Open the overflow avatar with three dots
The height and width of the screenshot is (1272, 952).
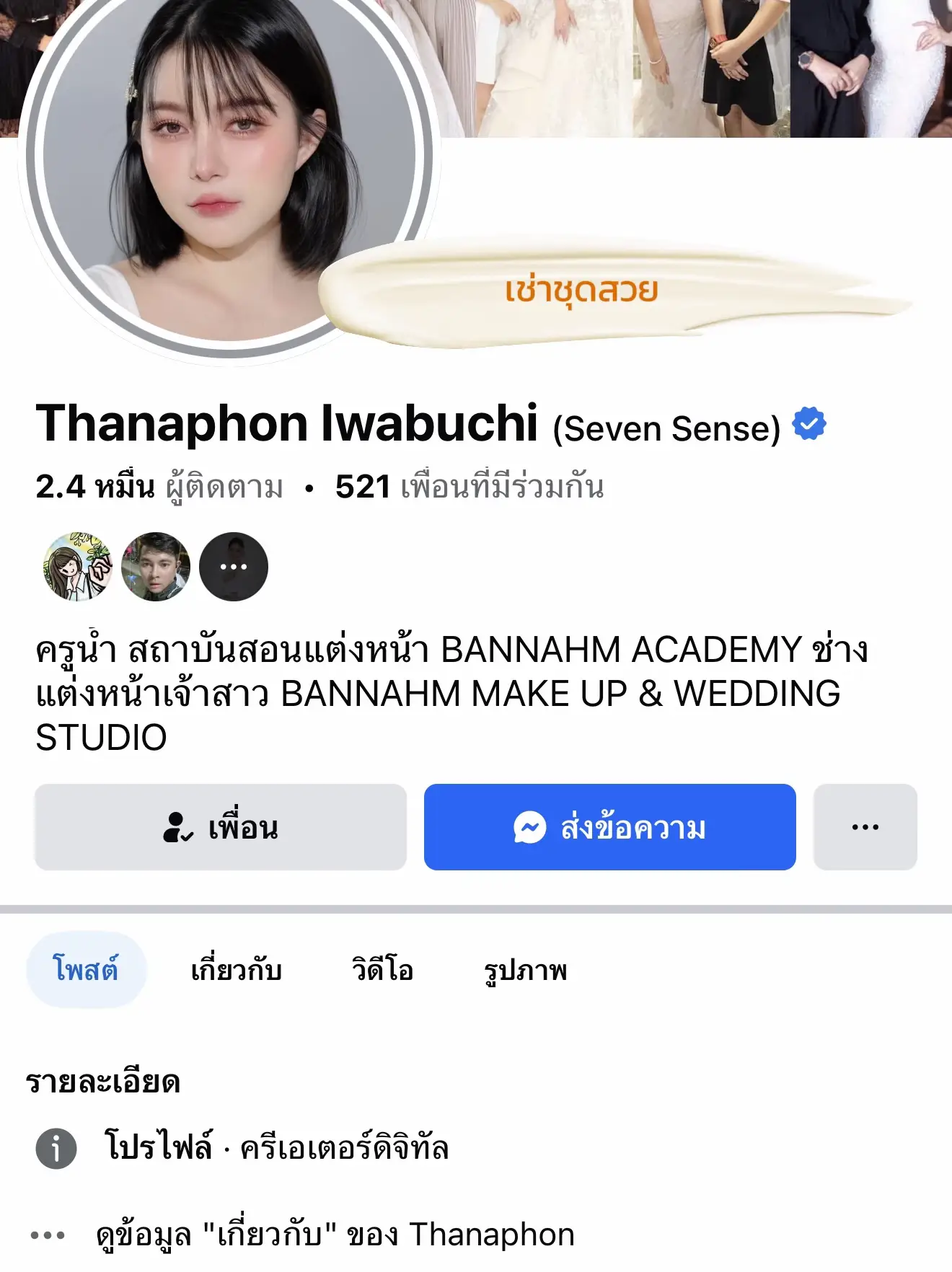coord(234,567)
